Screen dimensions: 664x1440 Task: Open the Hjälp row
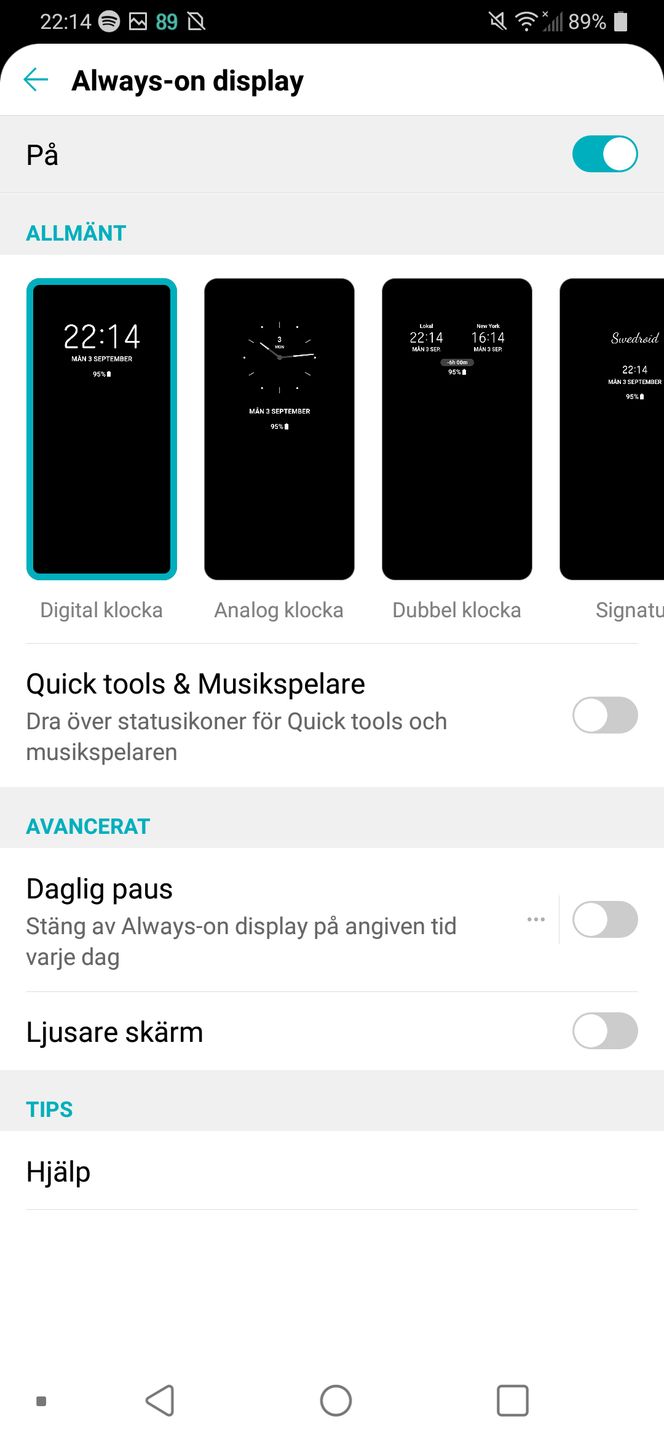pos(331,1171)
